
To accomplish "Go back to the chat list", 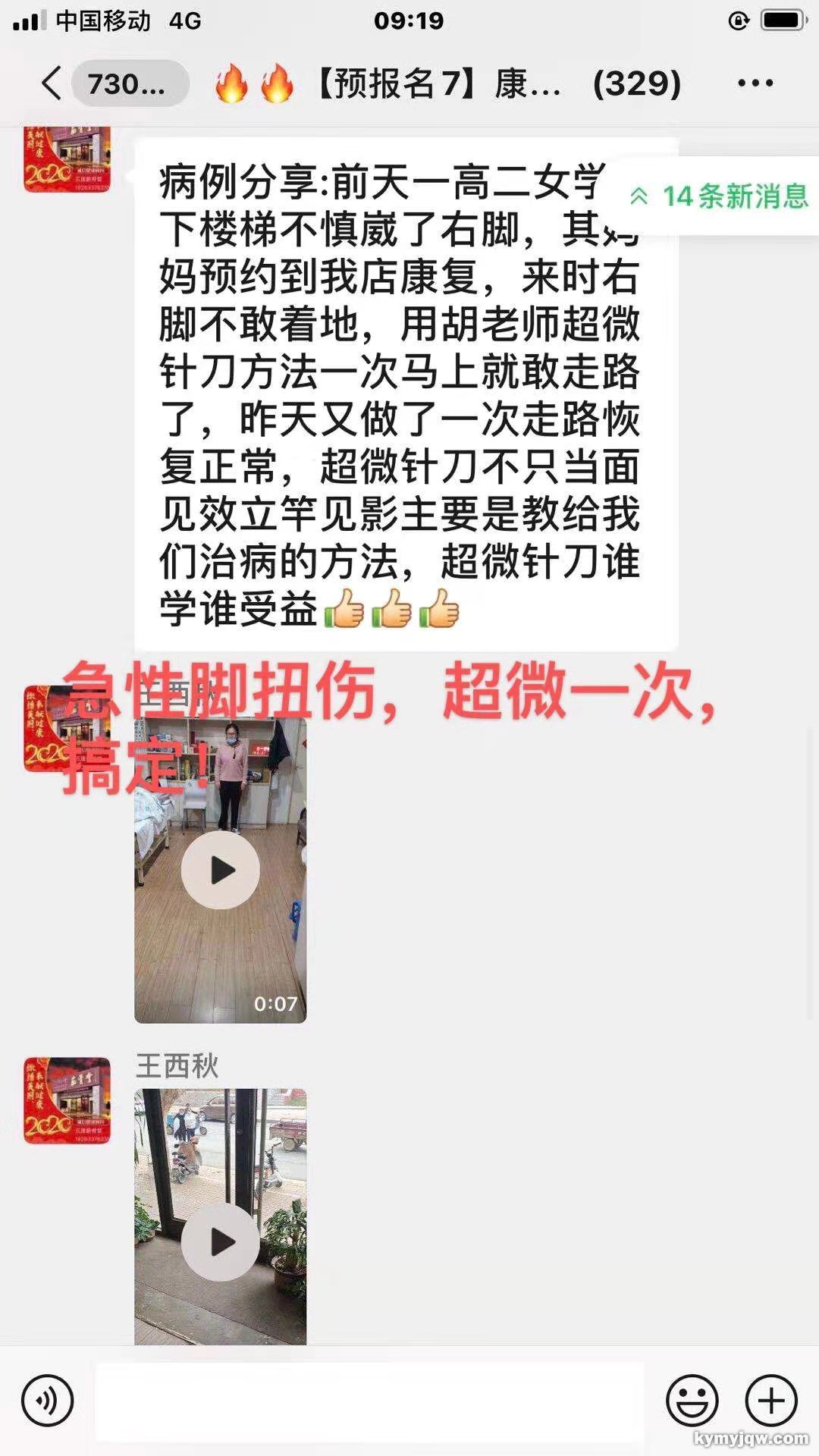I will pos(52,83).
